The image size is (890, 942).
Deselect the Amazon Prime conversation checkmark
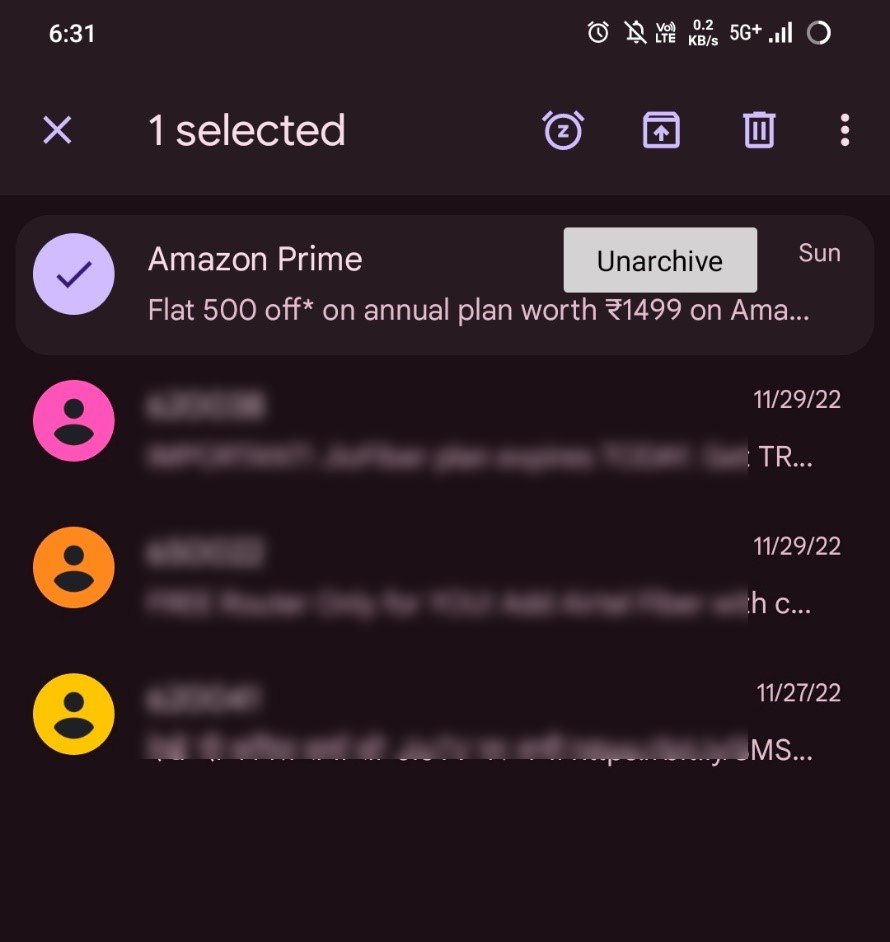(73, 275)
